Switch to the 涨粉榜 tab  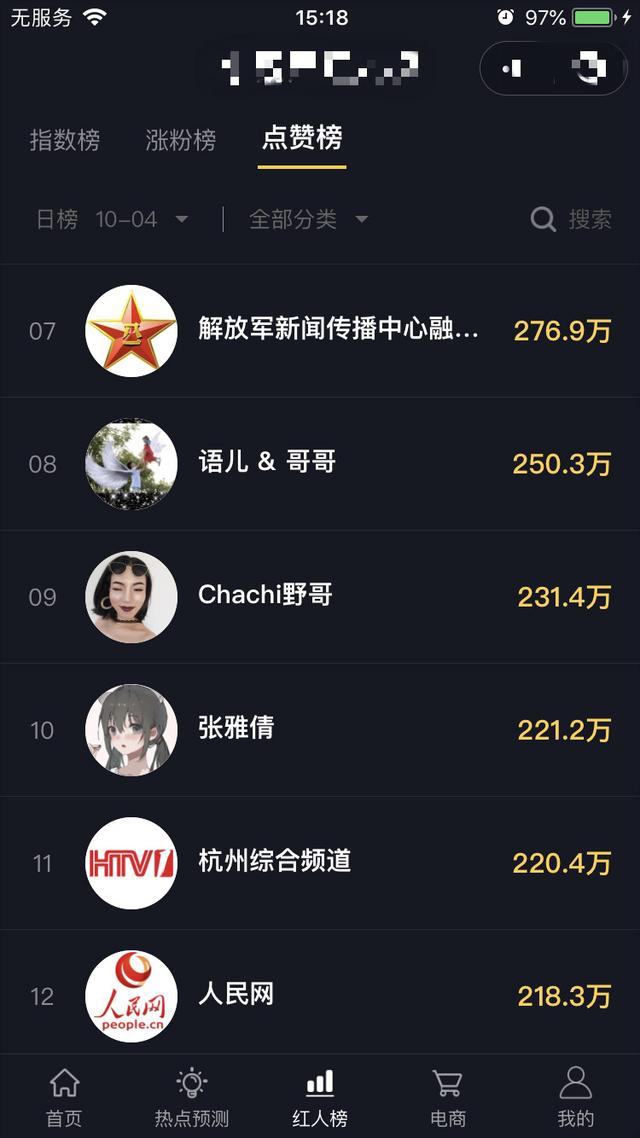click(x=181, y=140)
